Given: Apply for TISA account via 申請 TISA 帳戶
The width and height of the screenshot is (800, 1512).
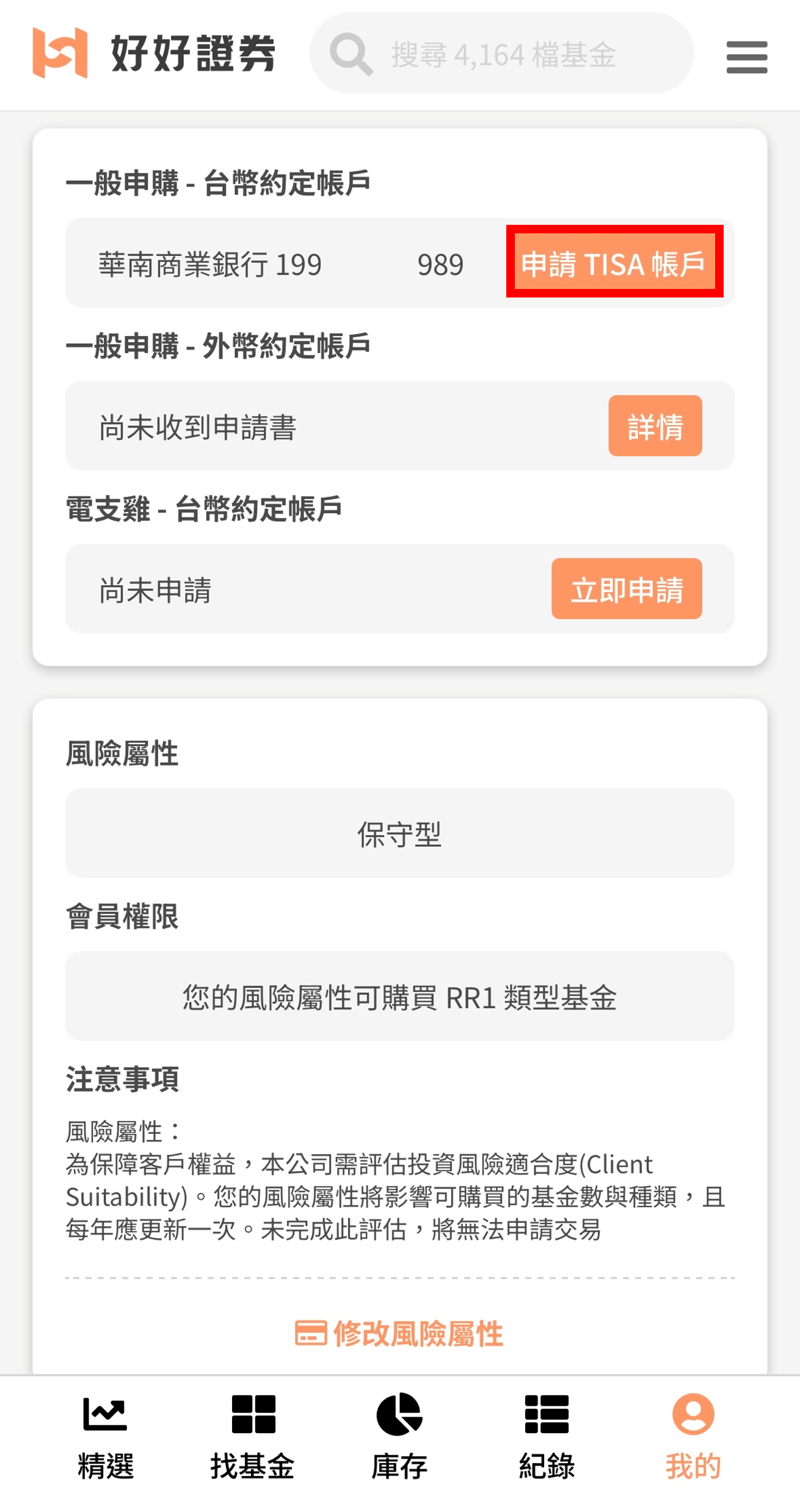Looking at the screenshot, I should click(x=615, y=264).
